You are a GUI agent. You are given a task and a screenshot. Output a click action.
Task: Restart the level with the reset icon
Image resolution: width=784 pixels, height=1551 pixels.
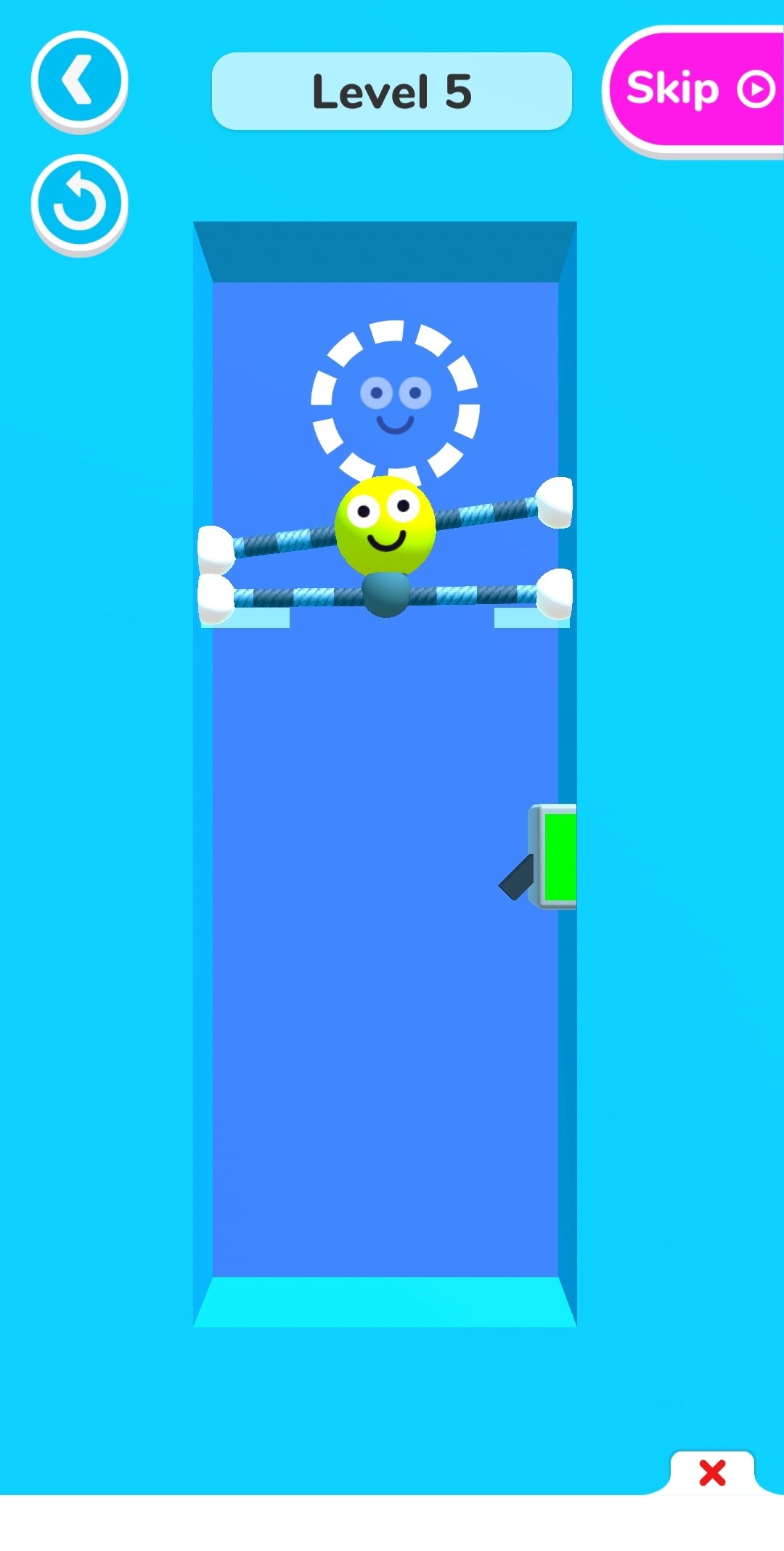click(79, 203)
